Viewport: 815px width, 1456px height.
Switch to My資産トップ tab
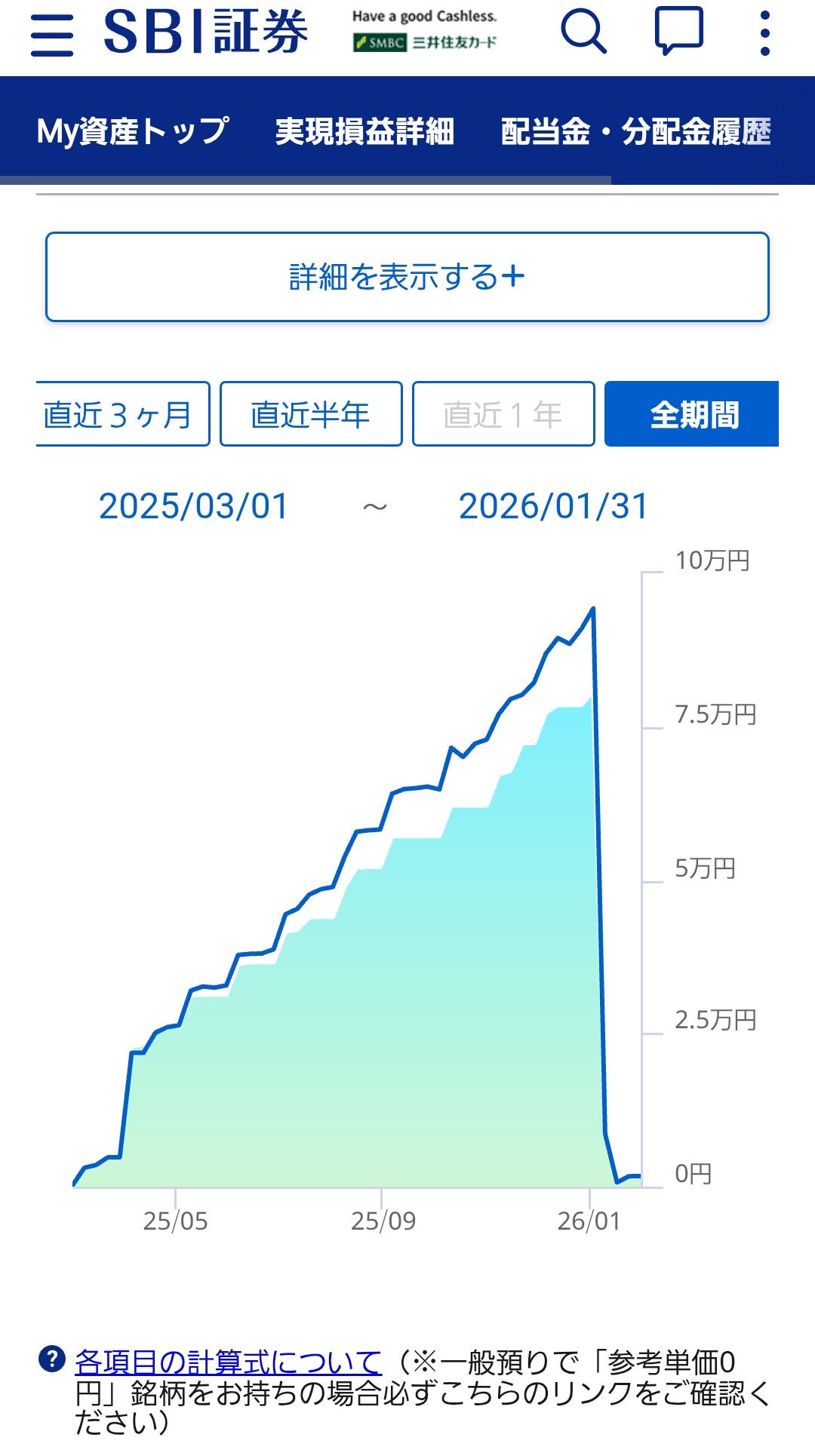(x=132, y=131)
